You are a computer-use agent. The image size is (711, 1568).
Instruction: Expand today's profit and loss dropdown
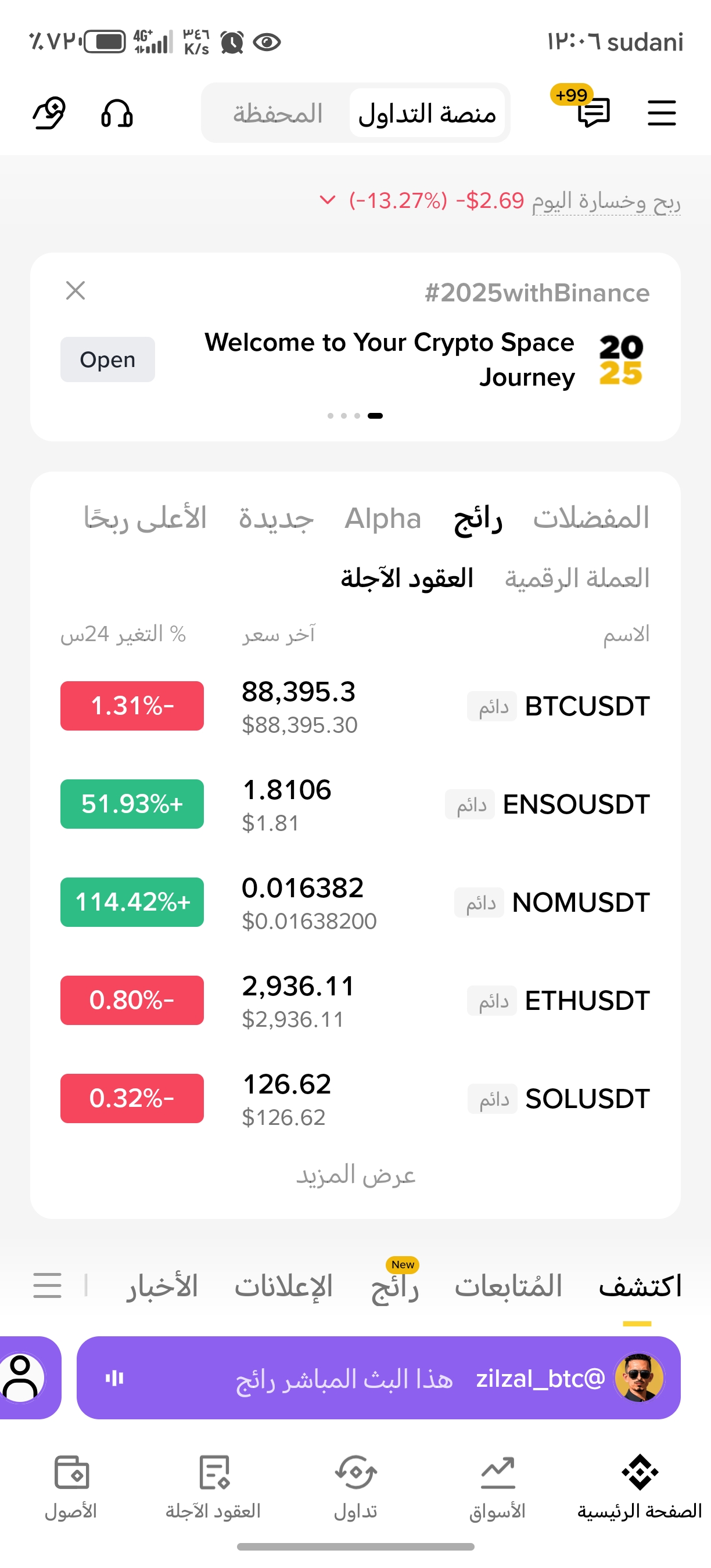pos(328,200)
